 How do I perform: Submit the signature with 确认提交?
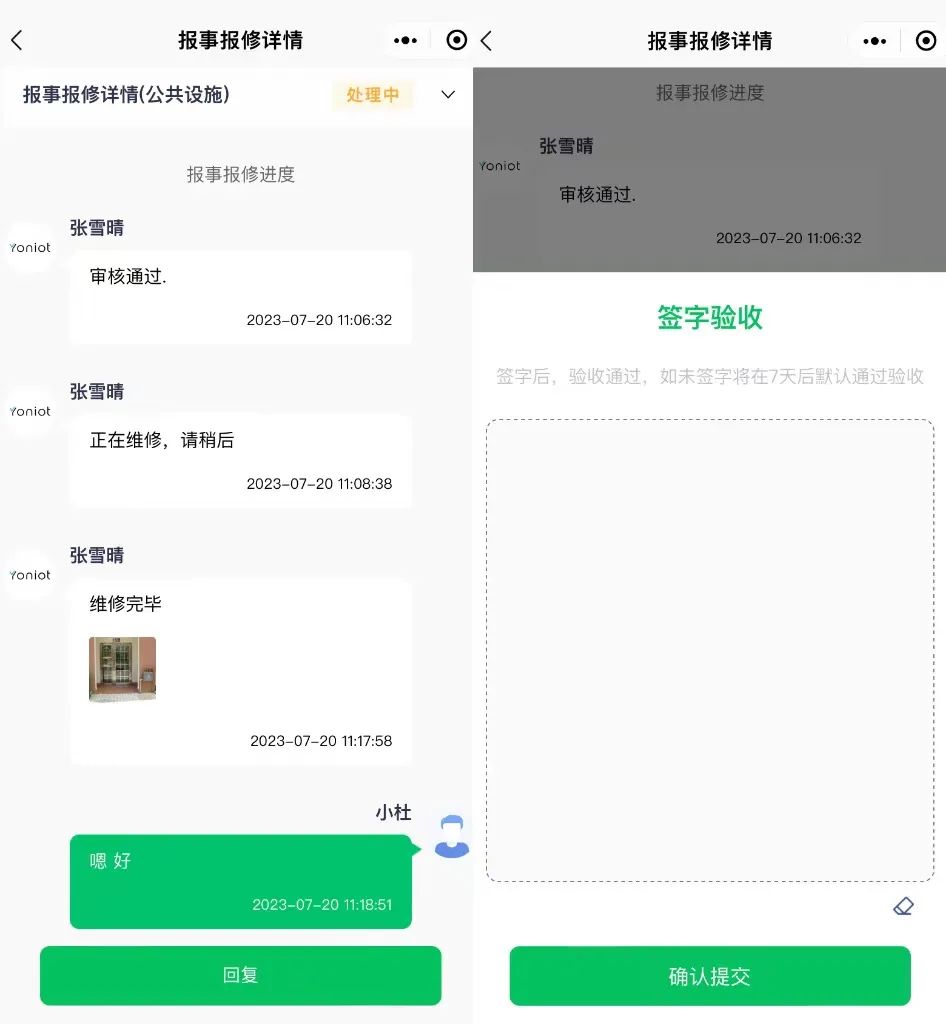point(710,976)
